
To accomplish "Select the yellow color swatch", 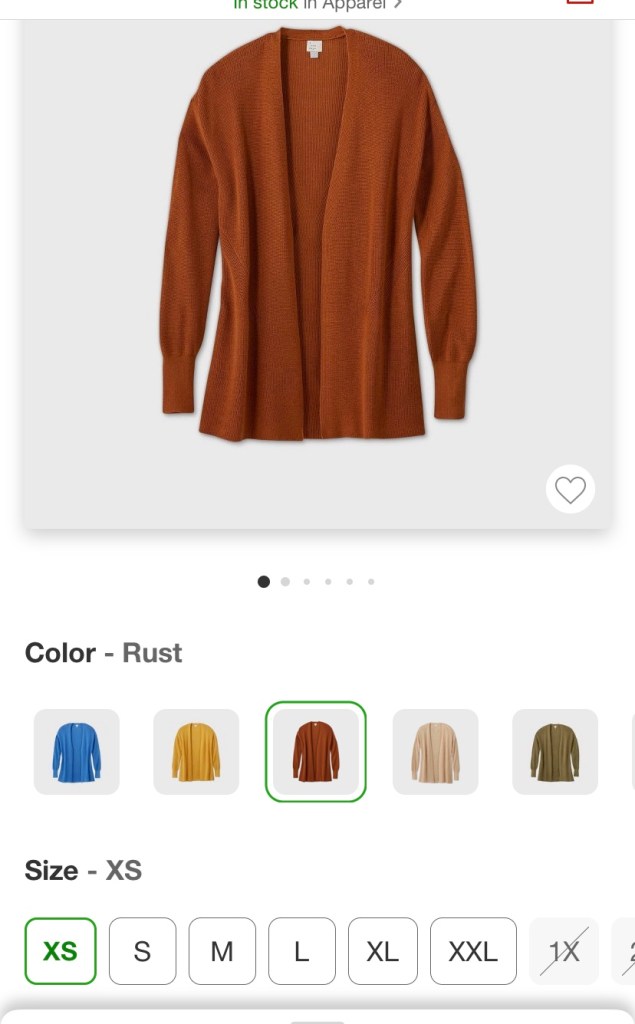I will [196, 752].
